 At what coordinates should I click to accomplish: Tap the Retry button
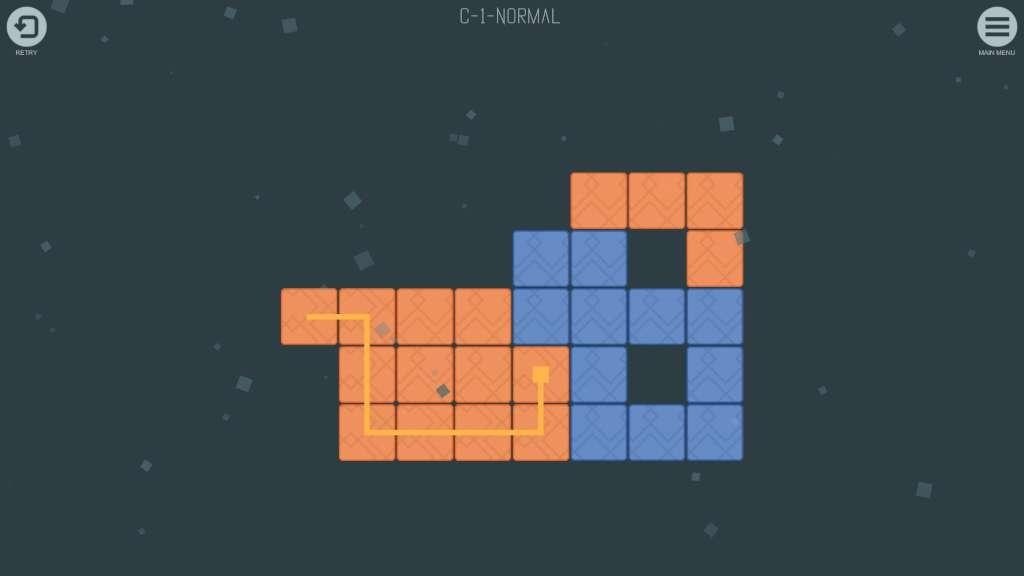(27, 27)
